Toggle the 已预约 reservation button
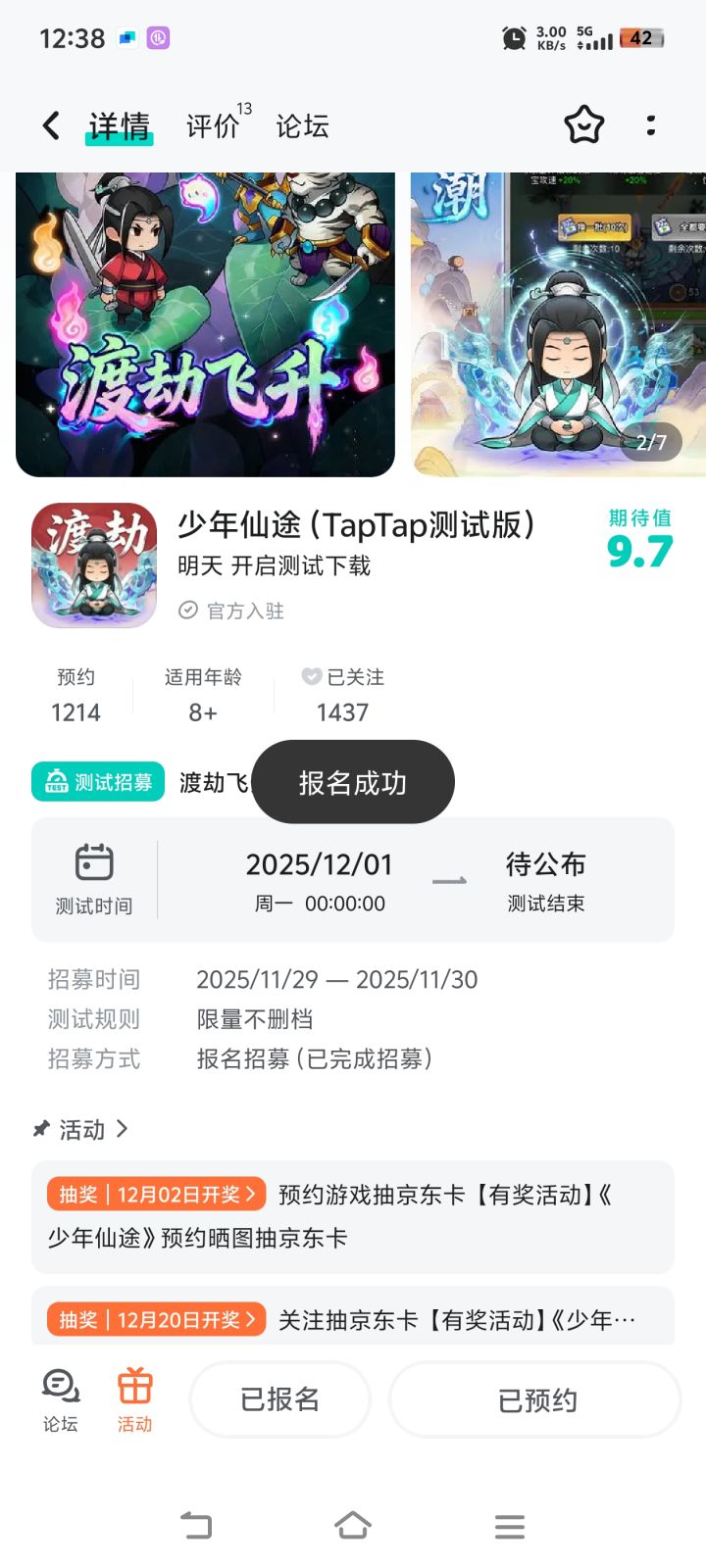The height and width of the screenshot is (1568, 706). point(535,1399)
